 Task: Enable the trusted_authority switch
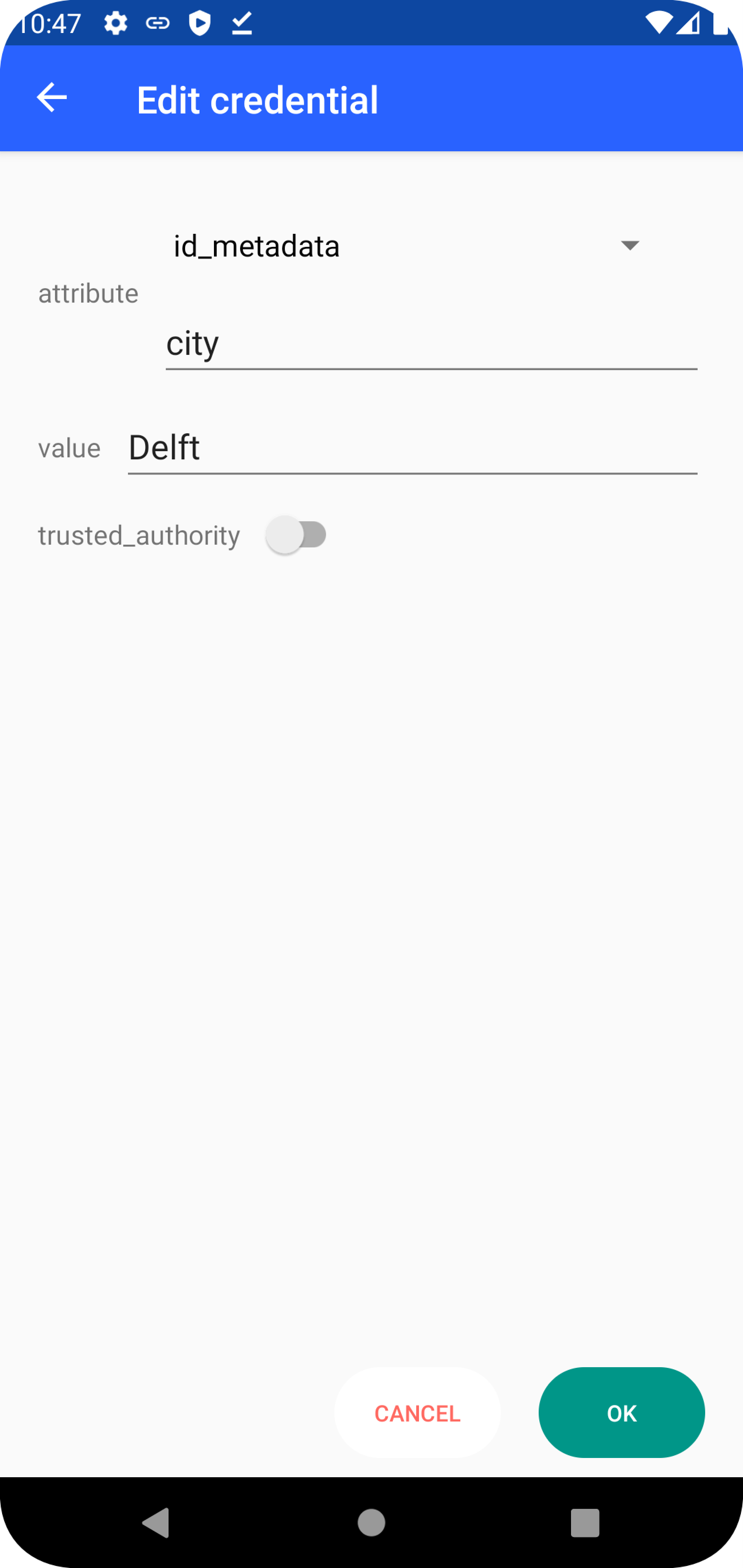pos(297,535)
